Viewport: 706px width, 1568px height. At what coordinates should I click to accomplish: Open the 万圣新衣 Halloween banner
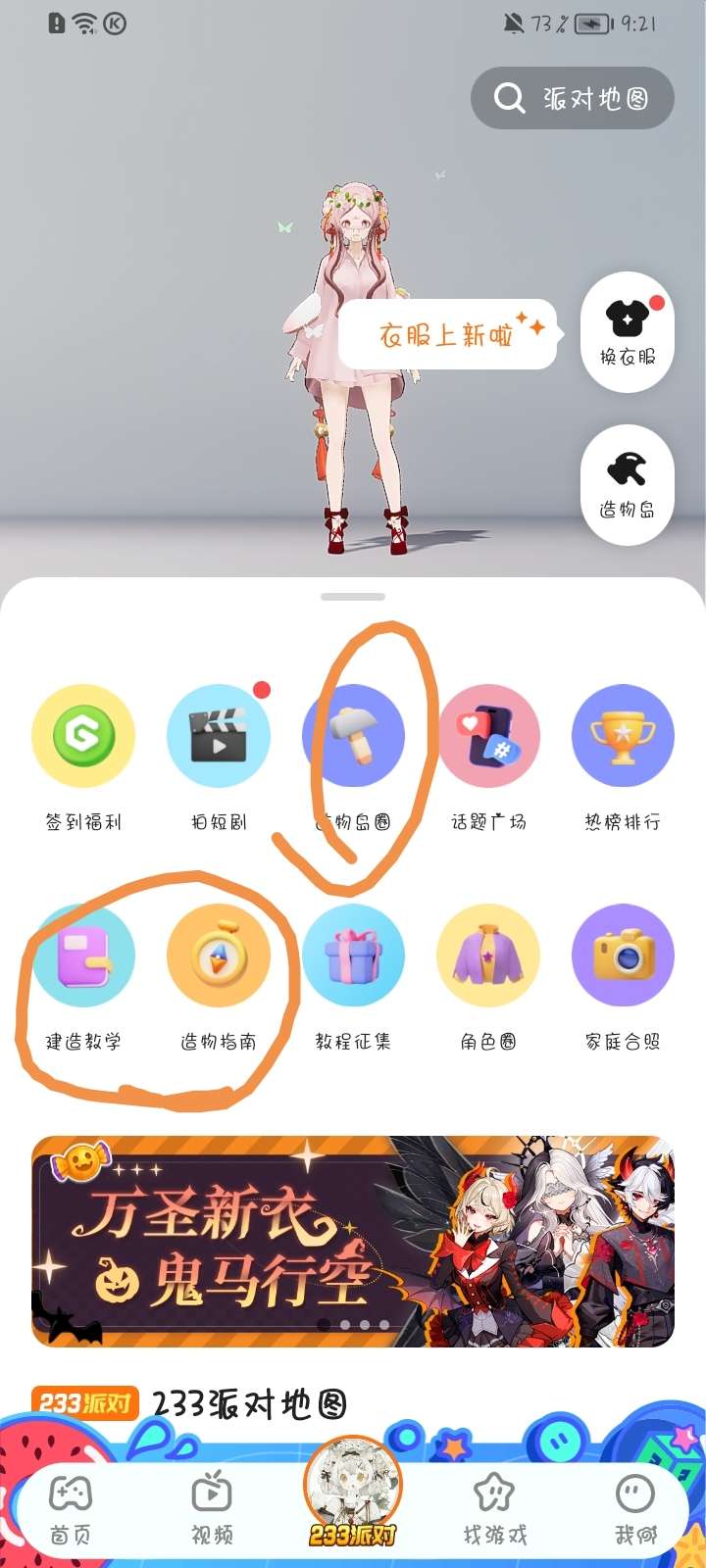353,1241
